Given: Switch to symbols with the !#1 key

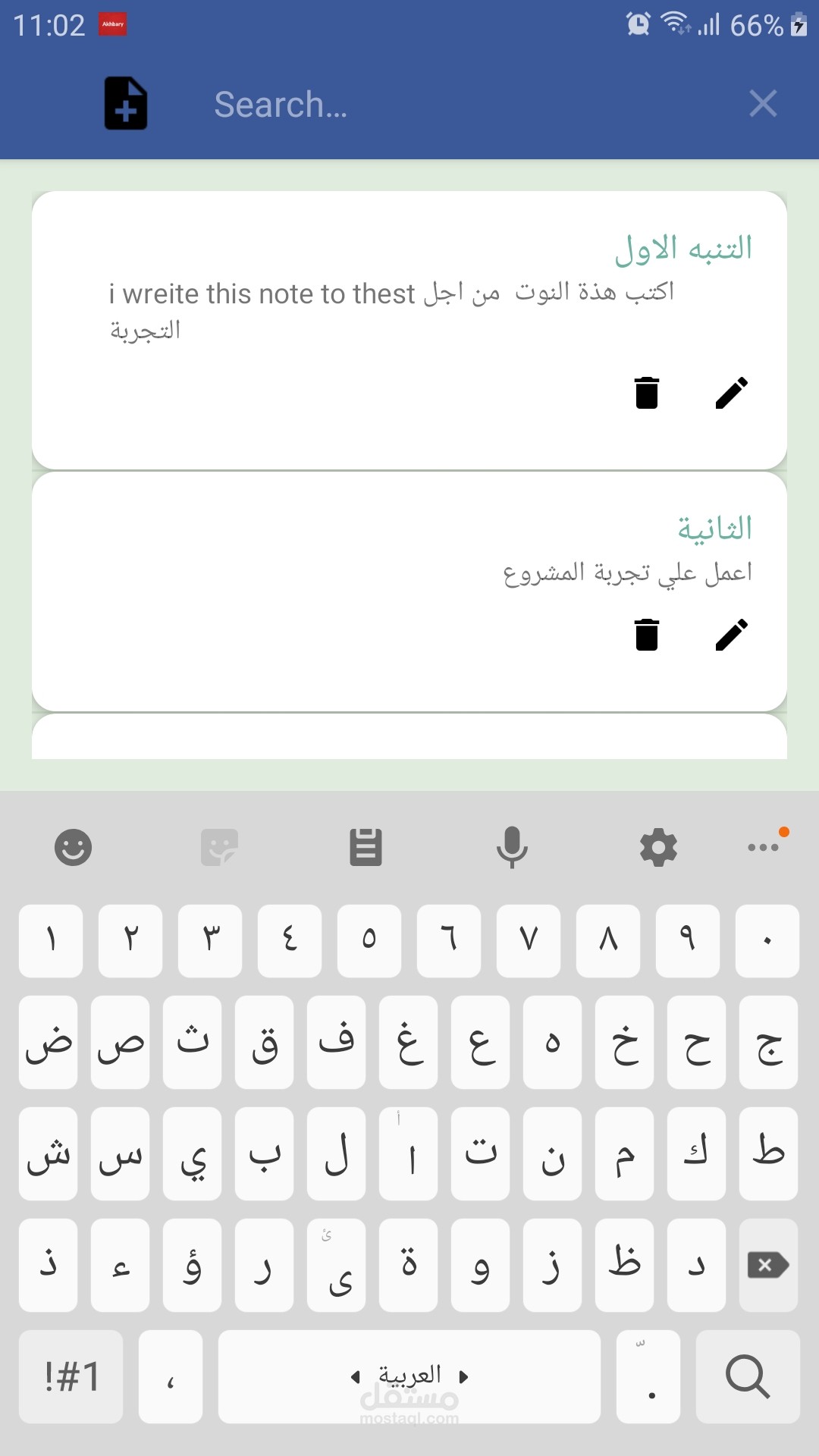Looking at the screenshot, I should tap(71, 1376).
